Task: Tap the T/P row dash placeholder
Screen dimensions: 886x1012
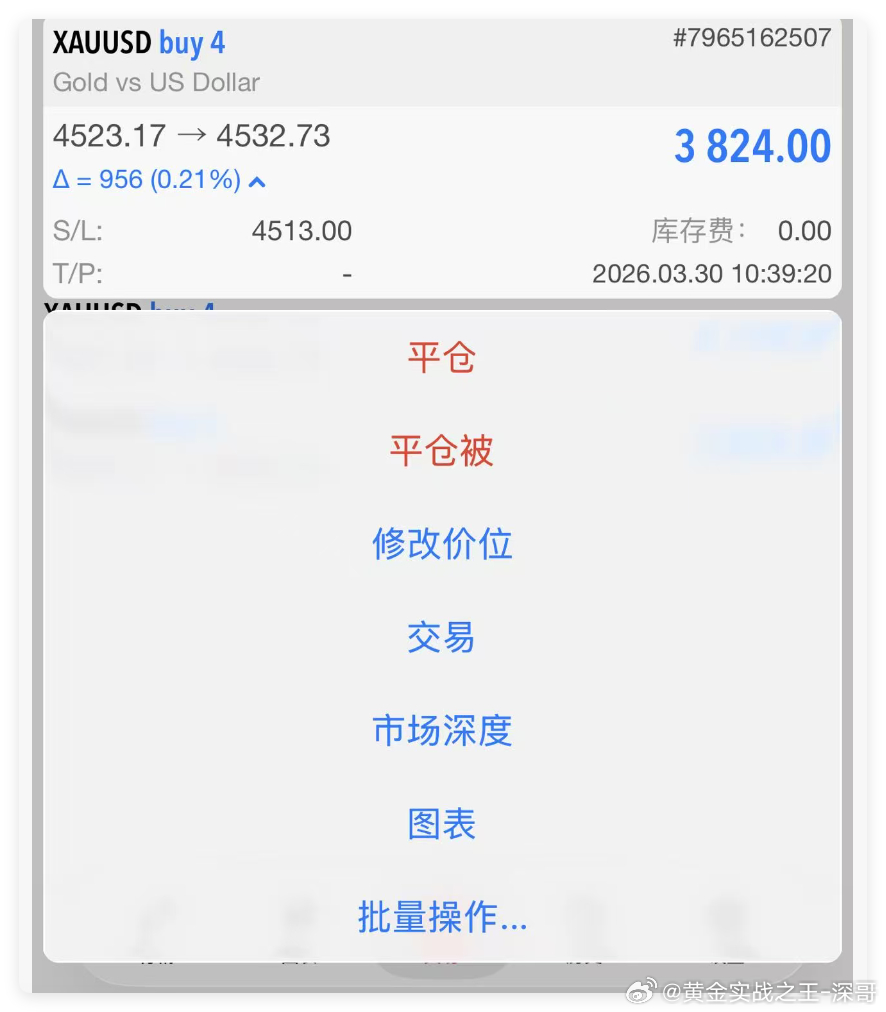Action: click(x=345, y=271)
